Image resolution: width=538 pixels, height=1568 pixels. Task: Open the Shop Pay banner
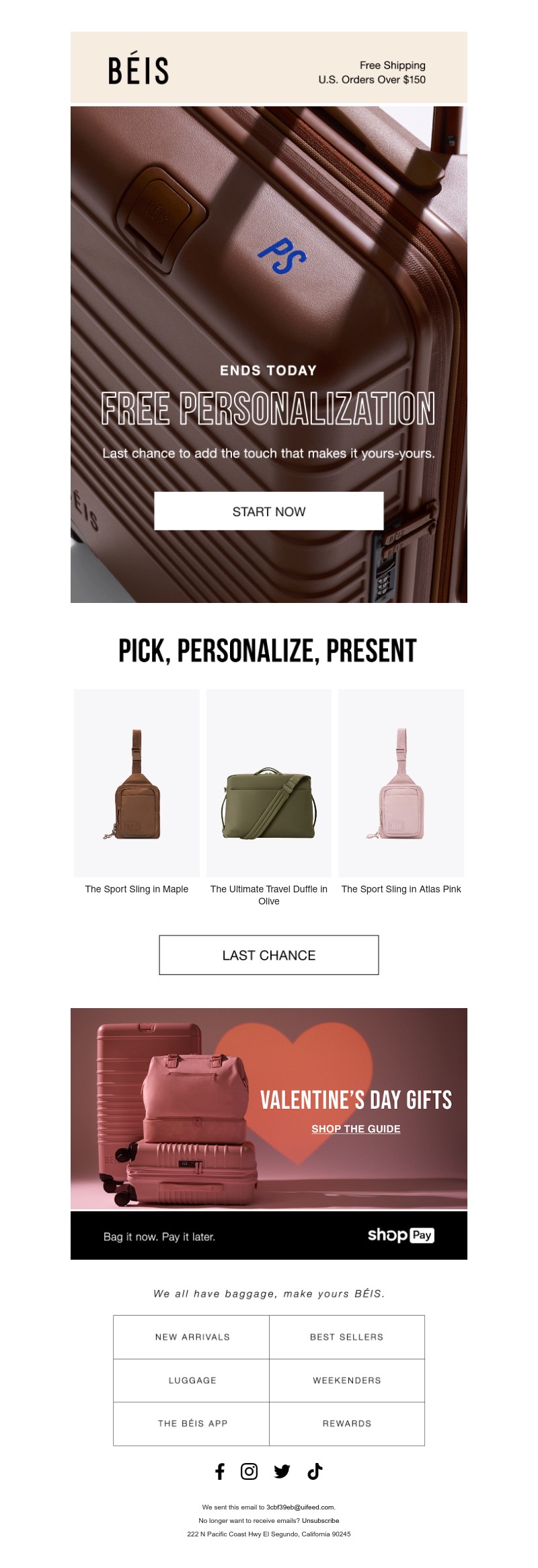click(268, 1236)
